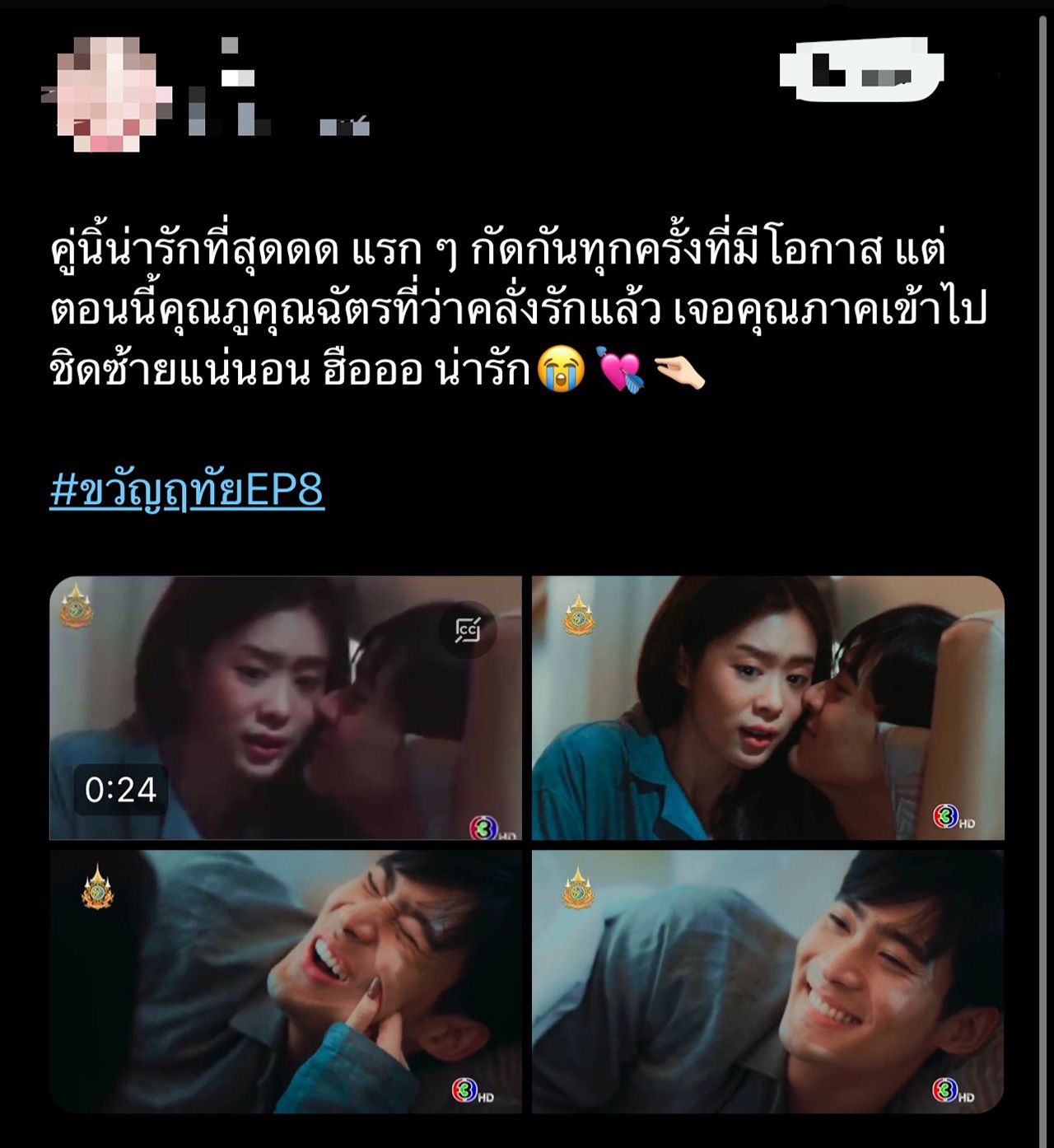This screenshot has width=1054, height=1148.
Task: Toggle captions icon on the video
Action: [468, 630]
